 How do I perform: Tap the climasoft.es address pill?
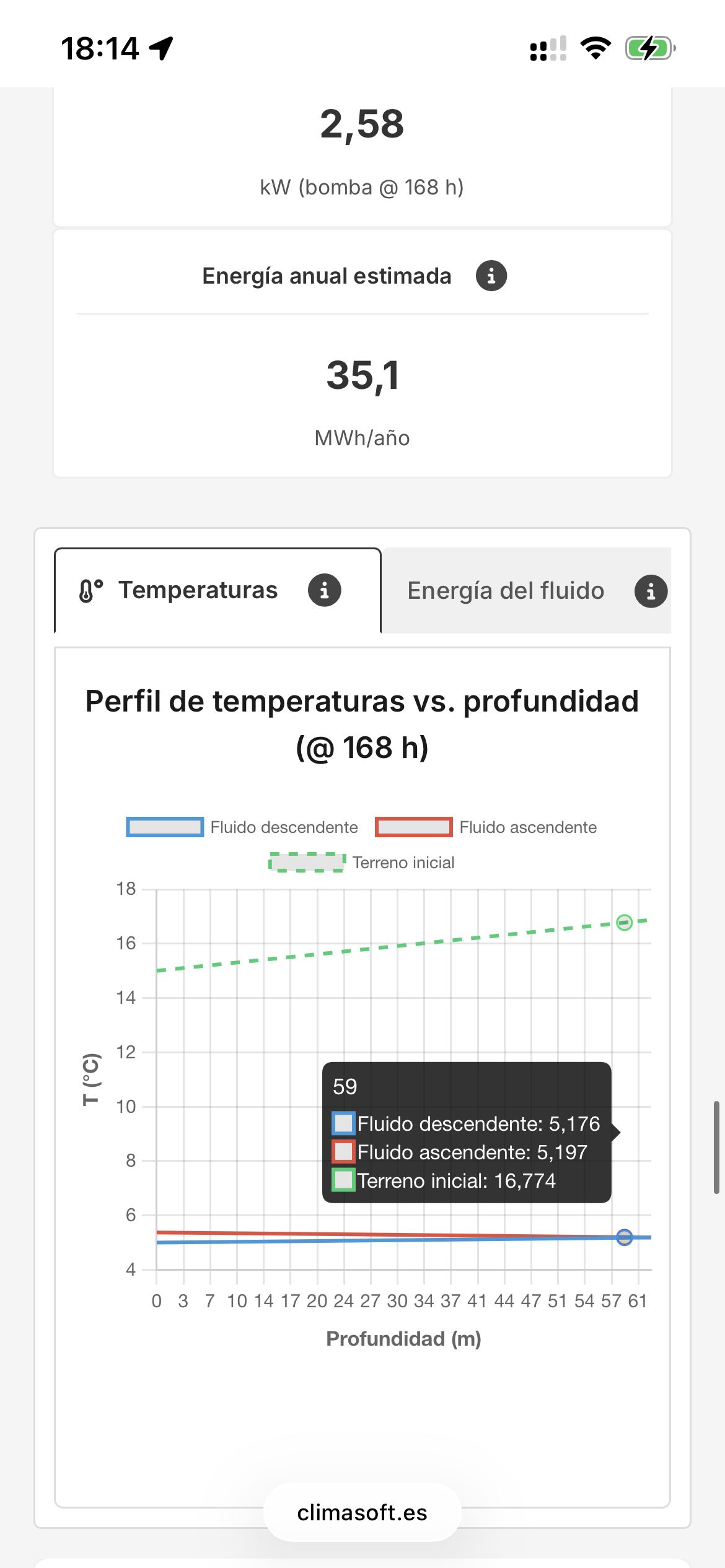tap(362, 1513)
